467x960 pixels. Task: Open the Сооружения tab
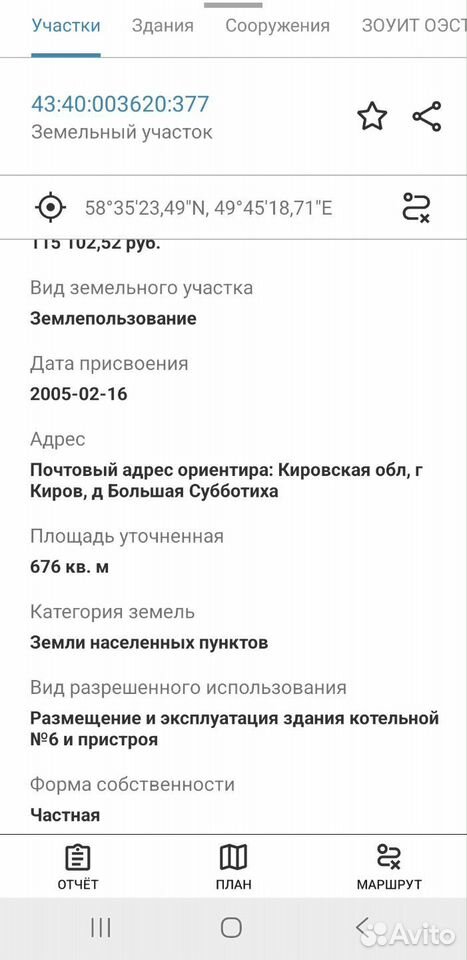[277, 26]
